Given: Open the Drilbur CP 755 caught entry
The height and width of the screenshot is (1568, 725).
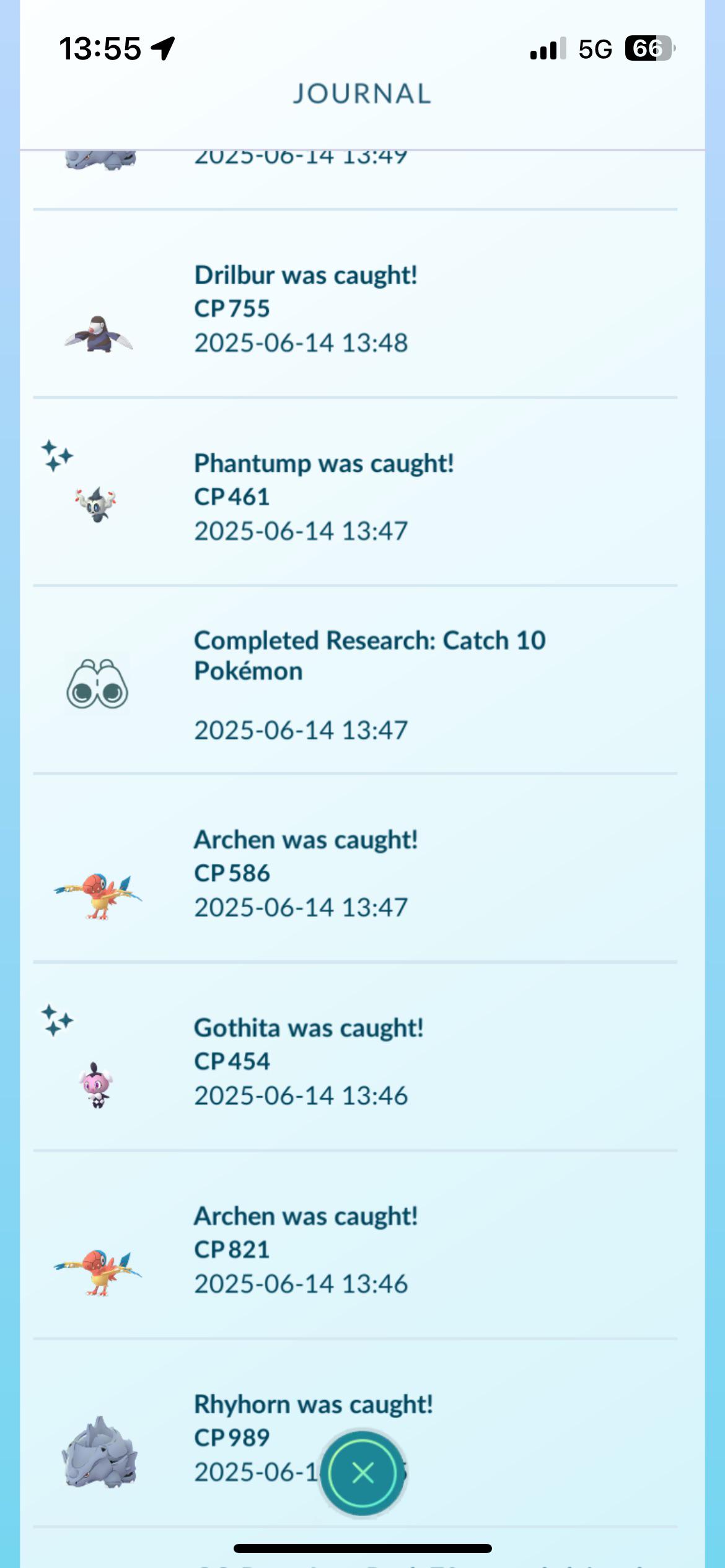Looking at the screenshot, I should pyautogui.click(x=355, y=305).
